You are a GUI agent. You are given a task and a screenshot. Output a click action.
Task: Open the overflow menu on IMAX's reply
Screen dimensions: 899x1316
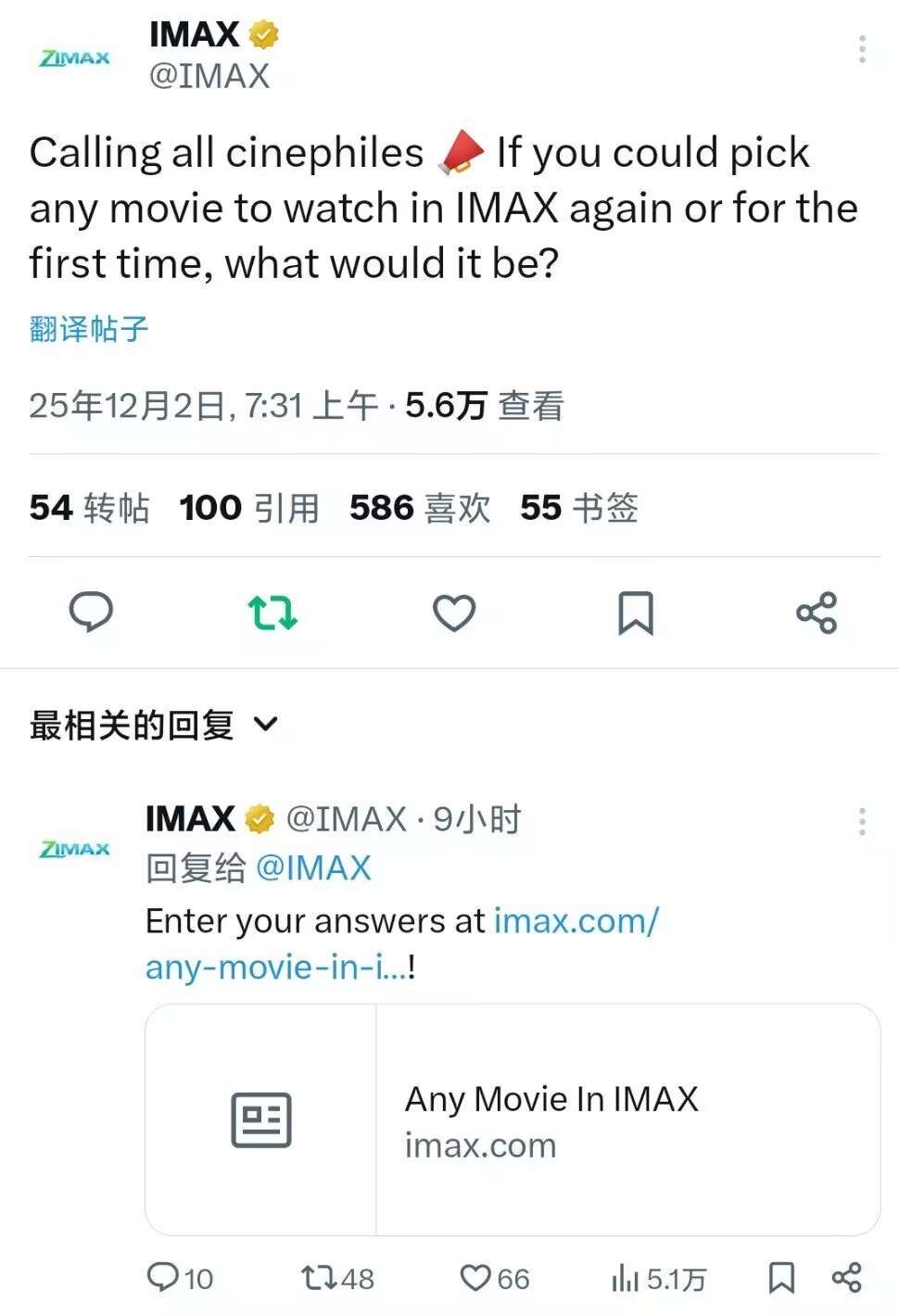coord(862,821)
